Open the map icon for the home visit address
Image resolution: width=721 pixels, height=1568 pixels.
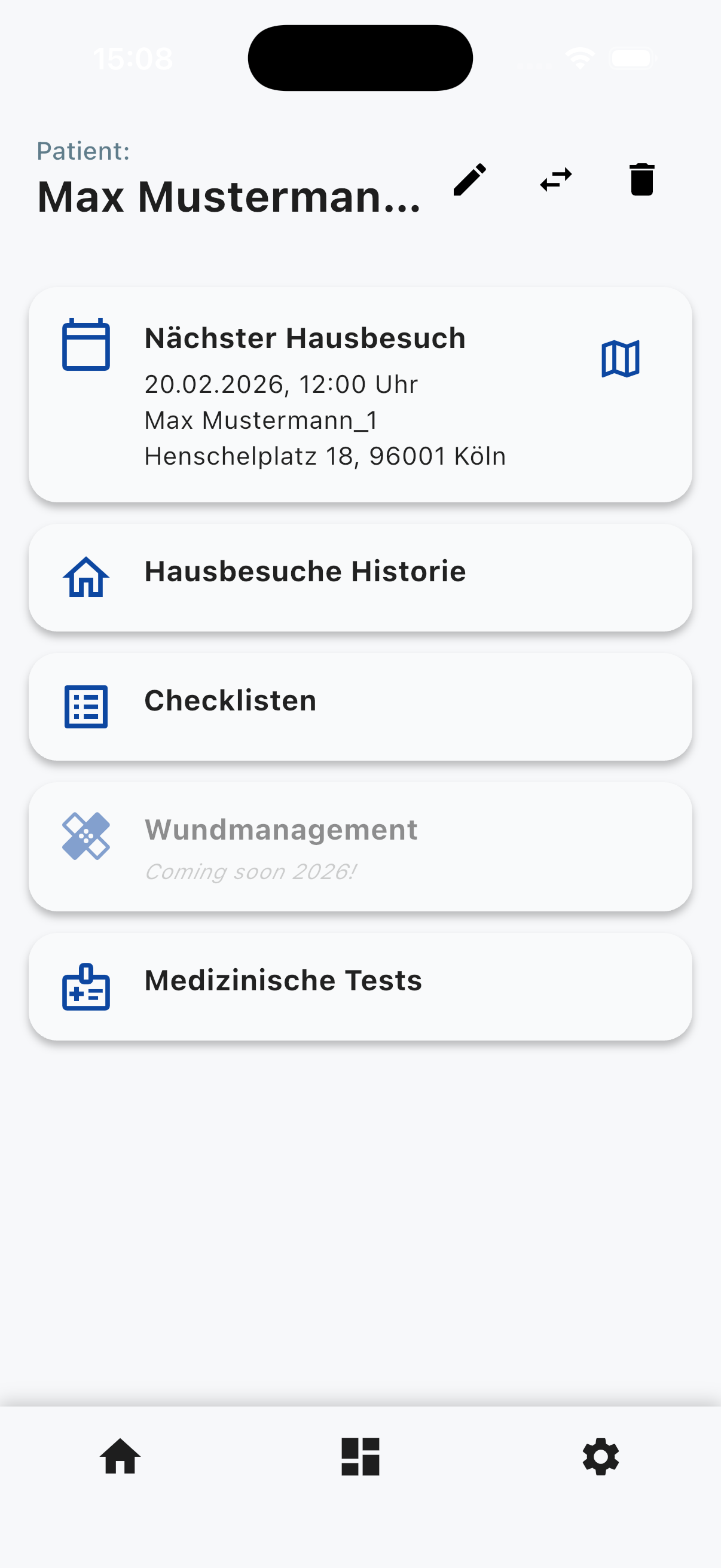pyautogui.click(x=619, y=359)
